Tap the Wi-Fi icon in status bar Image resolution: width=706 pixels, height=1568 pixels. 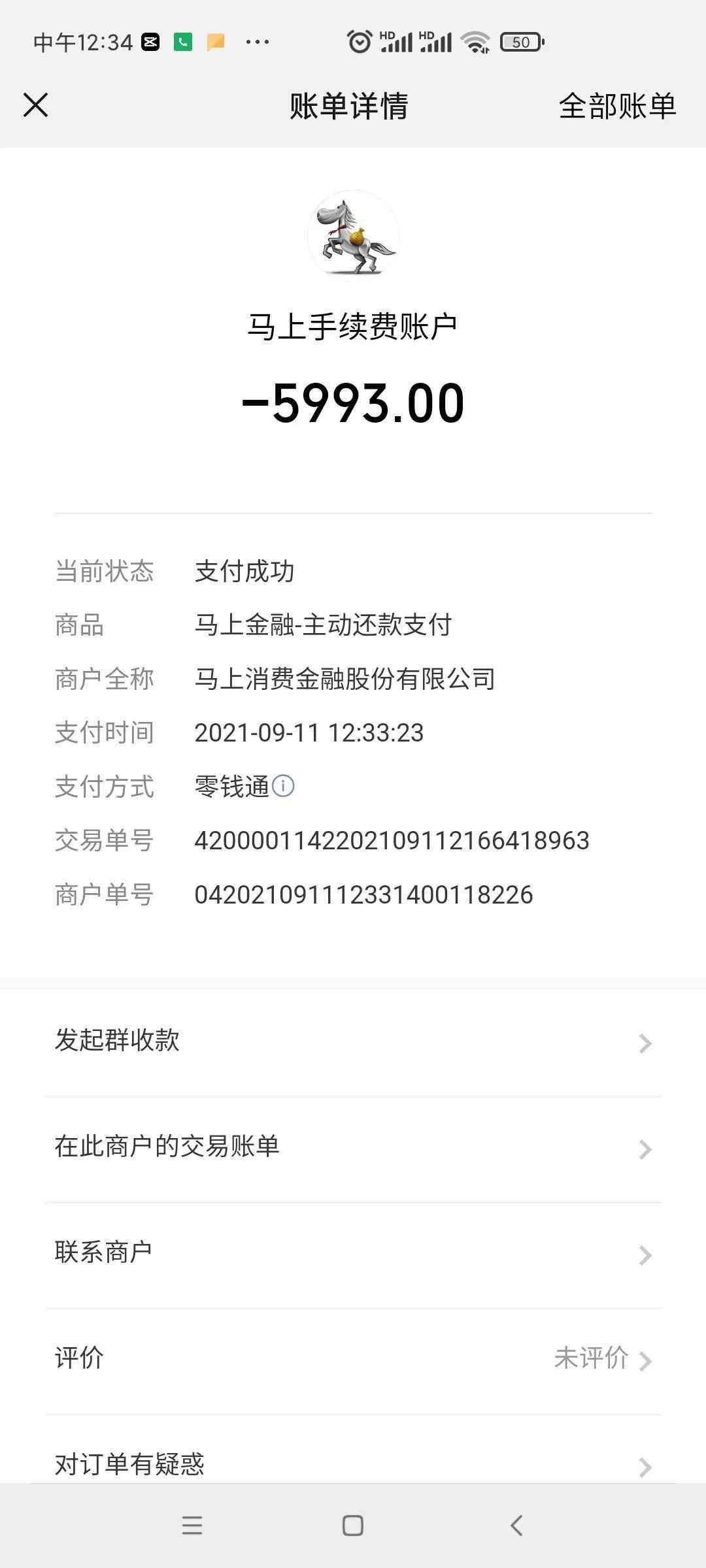(477, 41)
